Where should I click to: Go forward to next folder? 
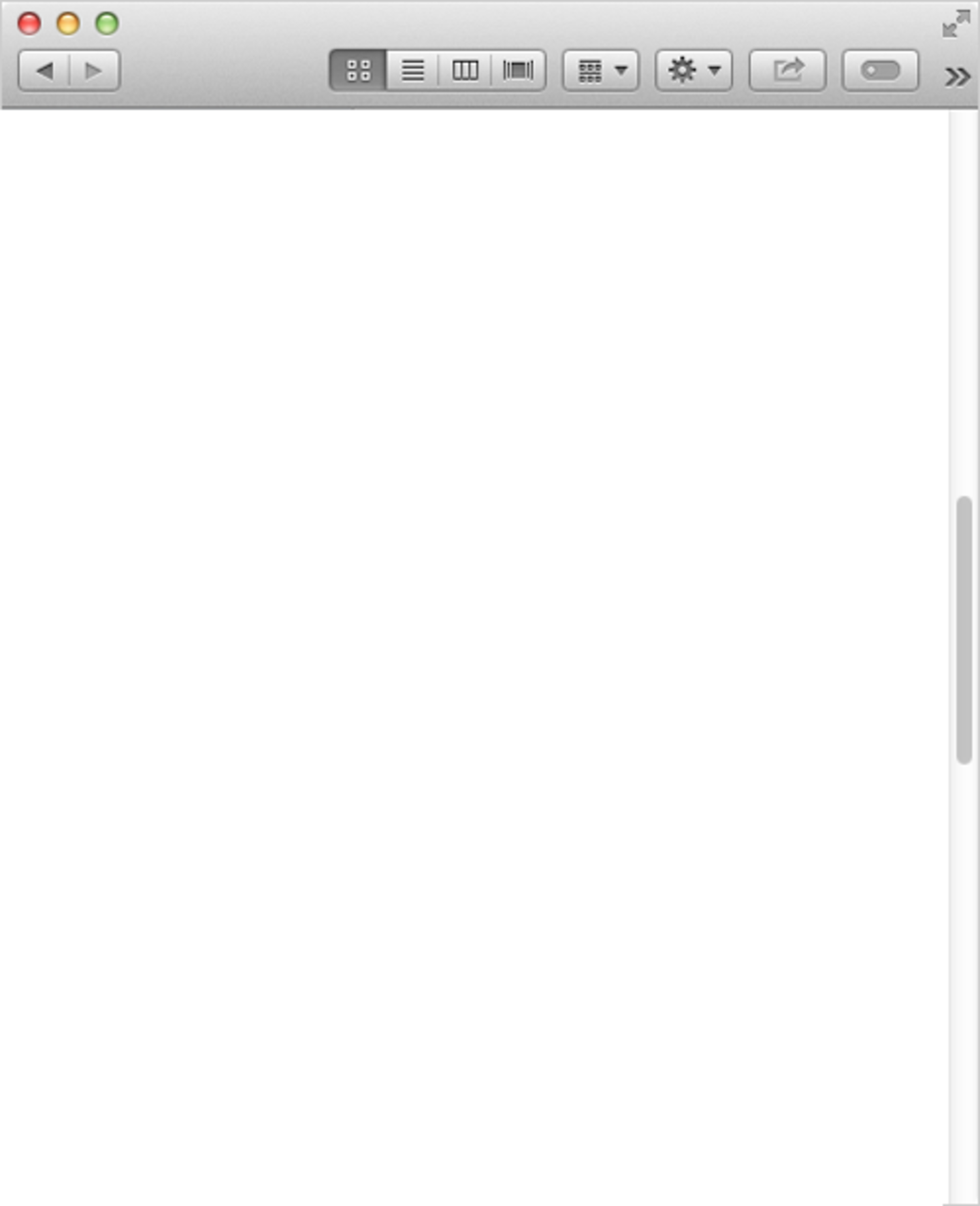(94, 71)
